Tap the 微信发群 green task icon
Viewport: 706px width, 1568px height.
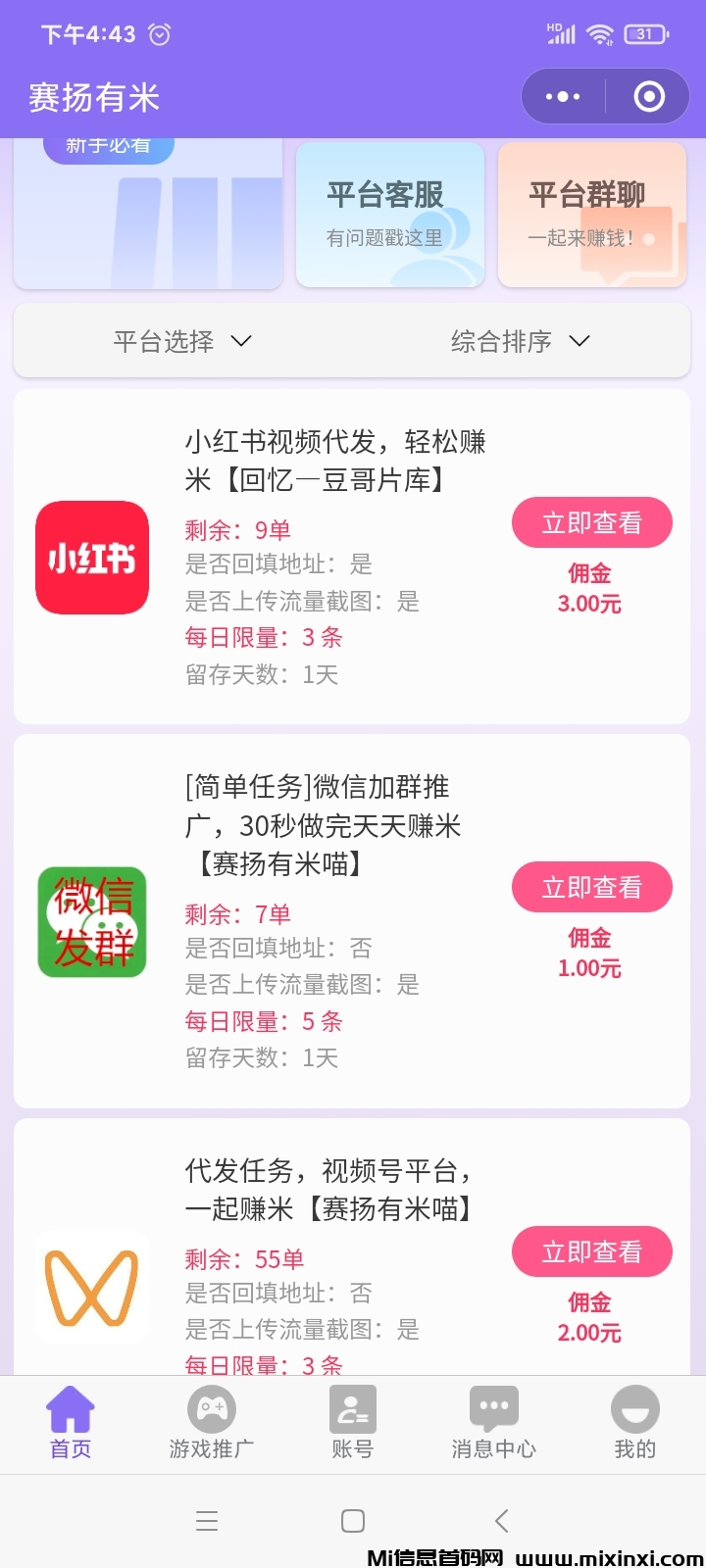tap(92, 922)
